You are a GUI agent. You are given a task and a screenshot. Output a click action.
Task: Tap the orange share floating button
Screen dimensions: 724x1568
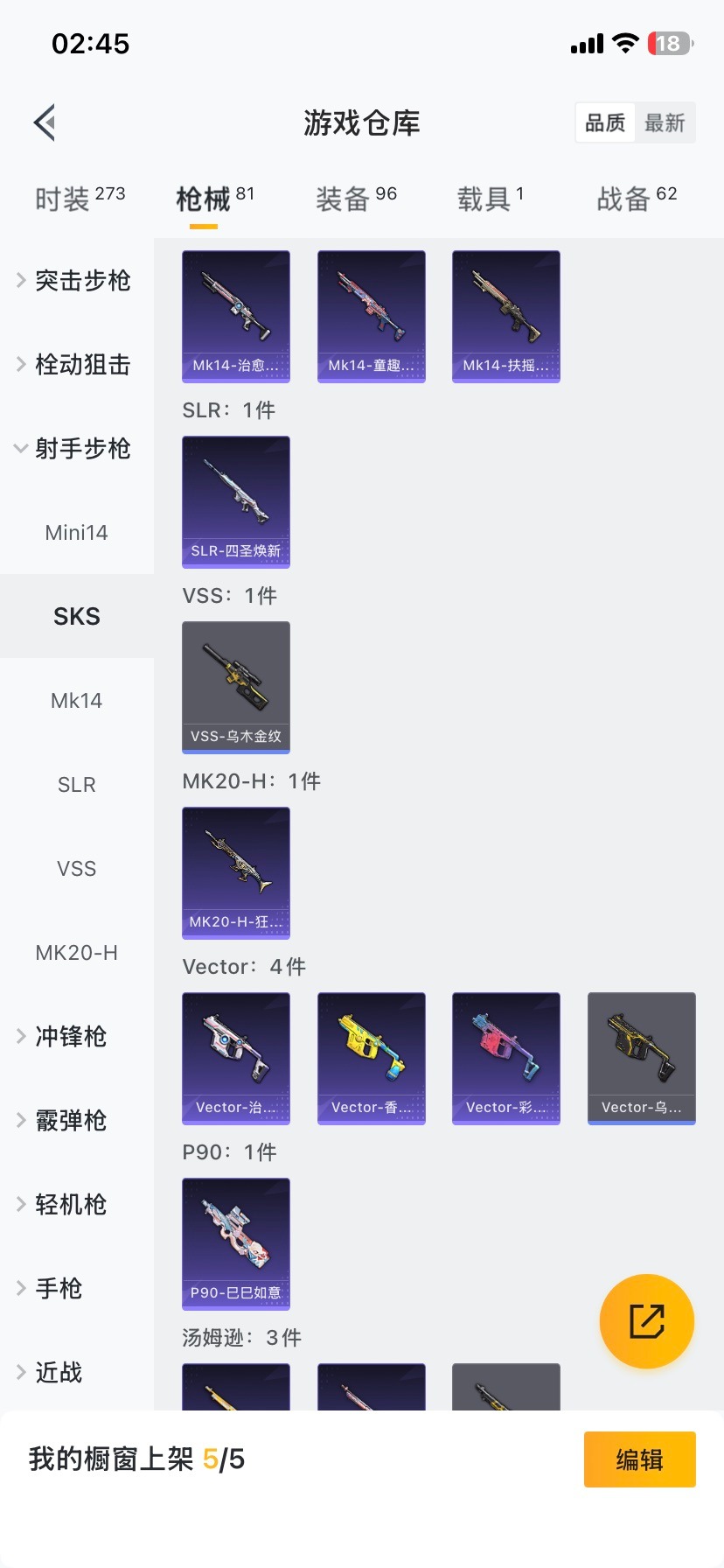[x=647, y=1321]
